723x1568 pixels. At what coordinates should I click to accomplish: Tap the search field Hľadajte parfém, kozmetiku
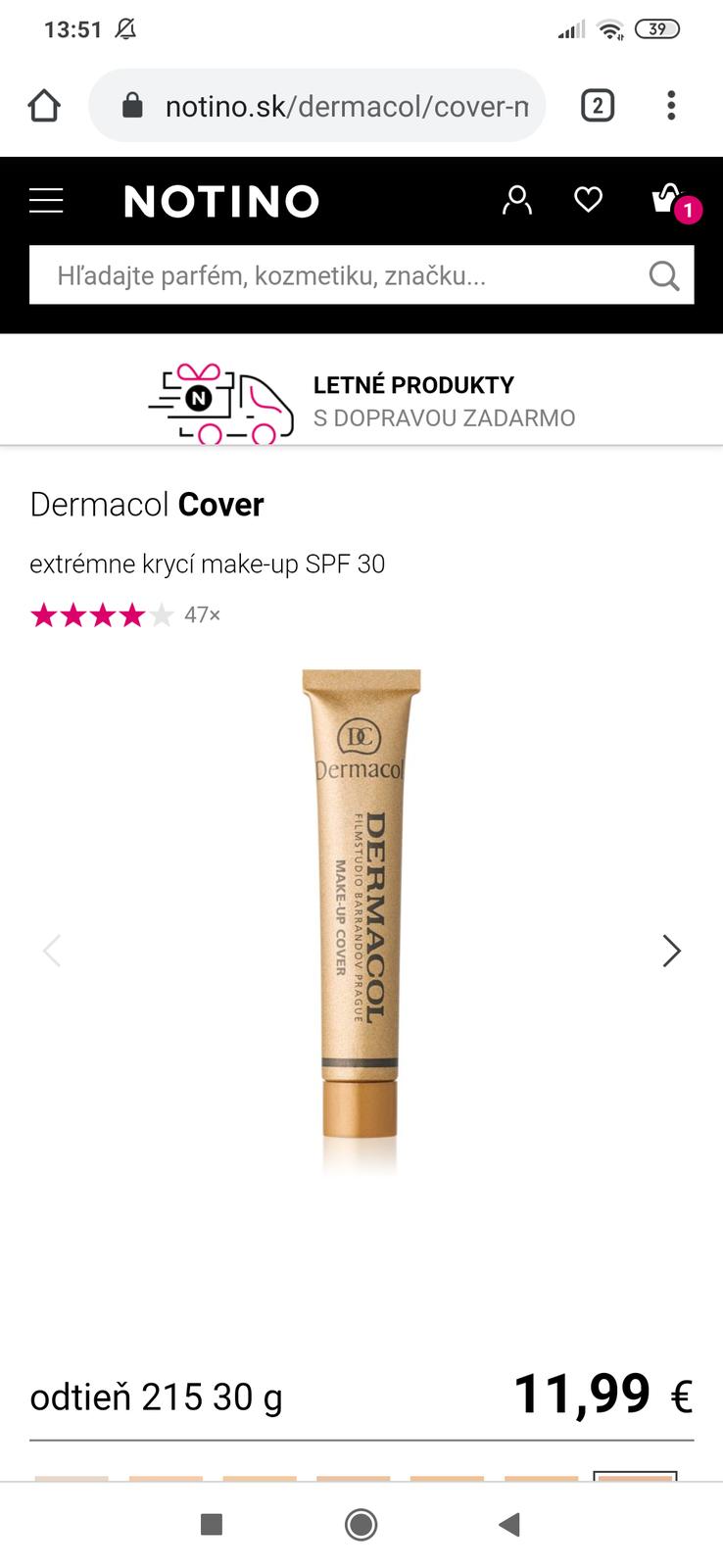tap(333, 275)
